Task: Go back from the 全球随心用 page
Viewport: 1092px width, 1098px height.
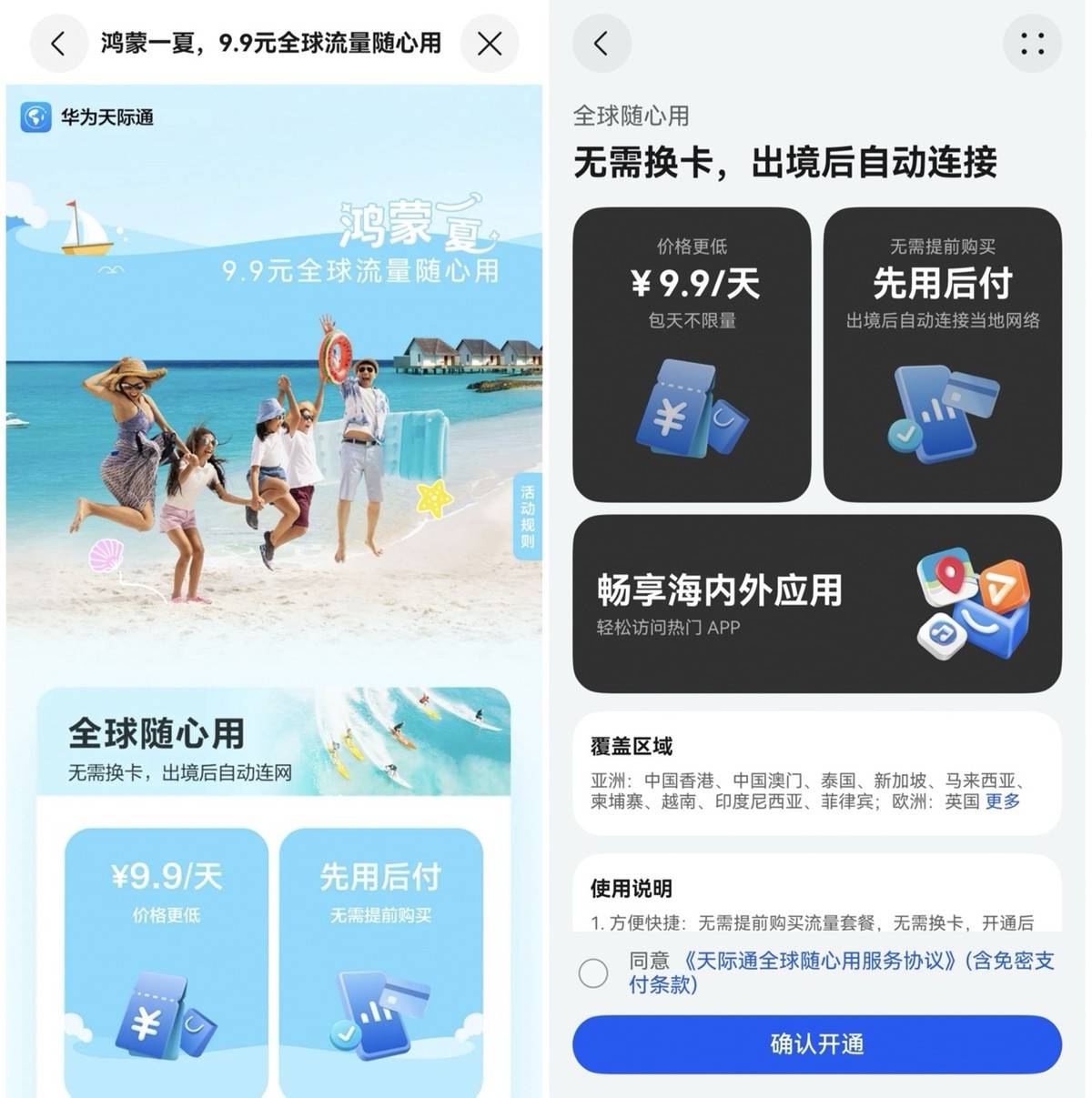Action: click(602, 43)
